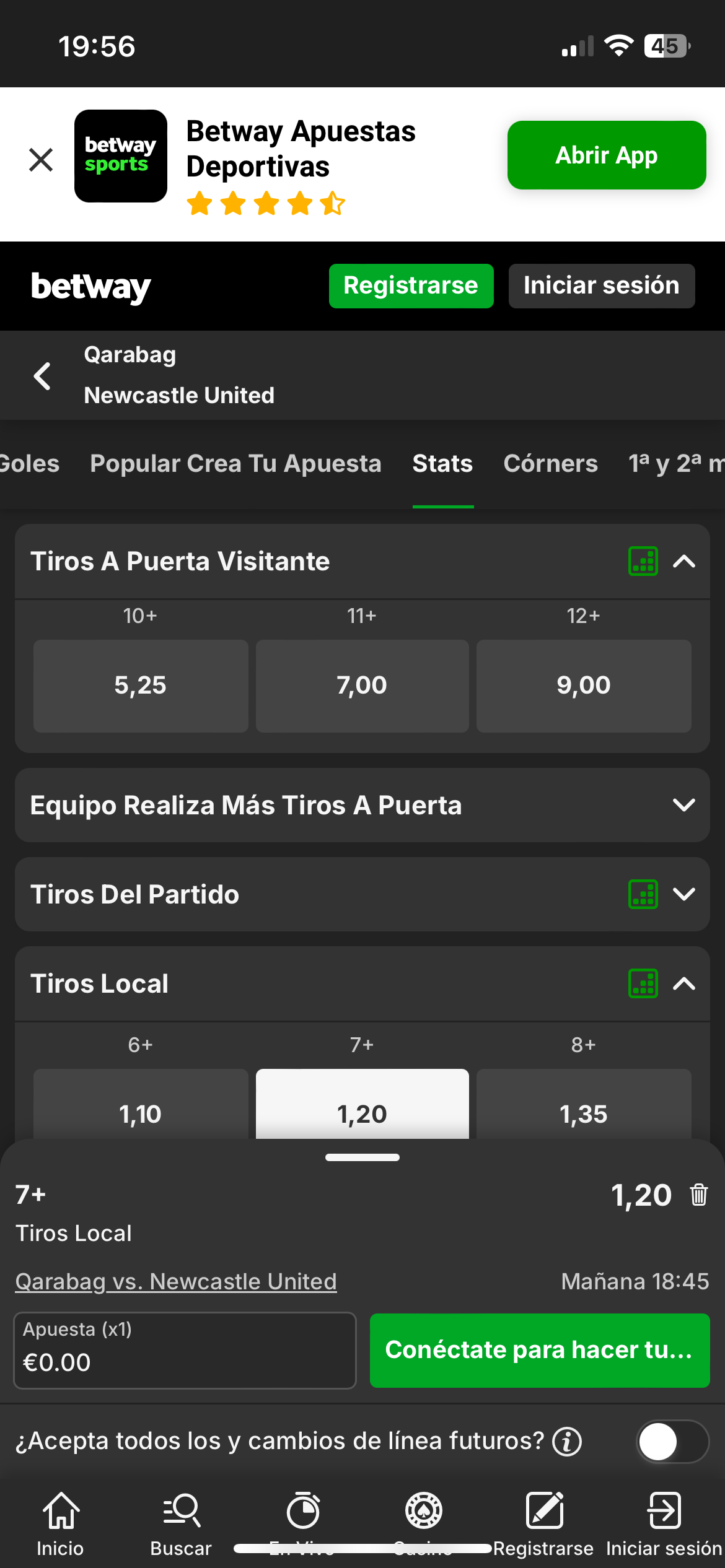Collapse the Tiros A Puerta Visitante section

pyautogui.click(x=683, y=562)
